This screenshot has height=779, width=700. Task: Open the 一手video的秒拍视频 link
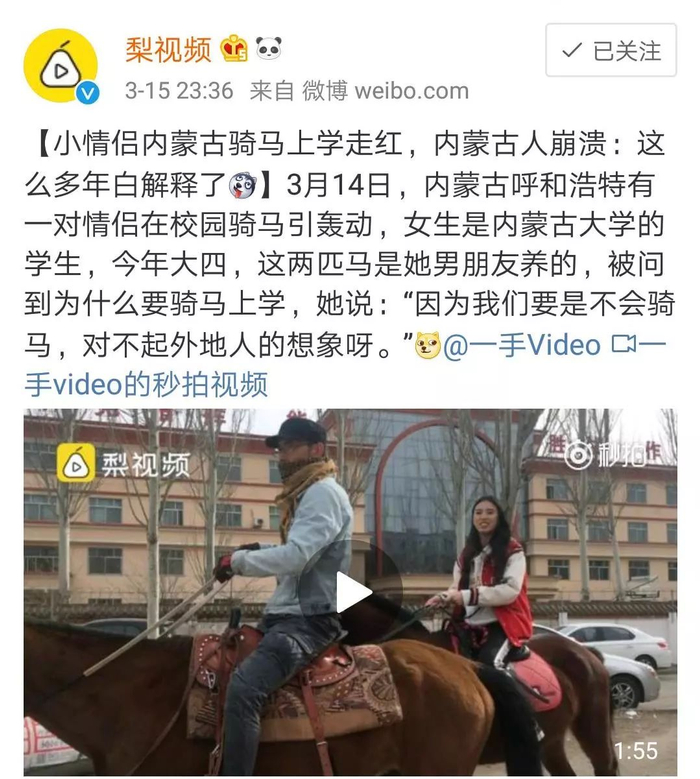(x=345, y=365)
